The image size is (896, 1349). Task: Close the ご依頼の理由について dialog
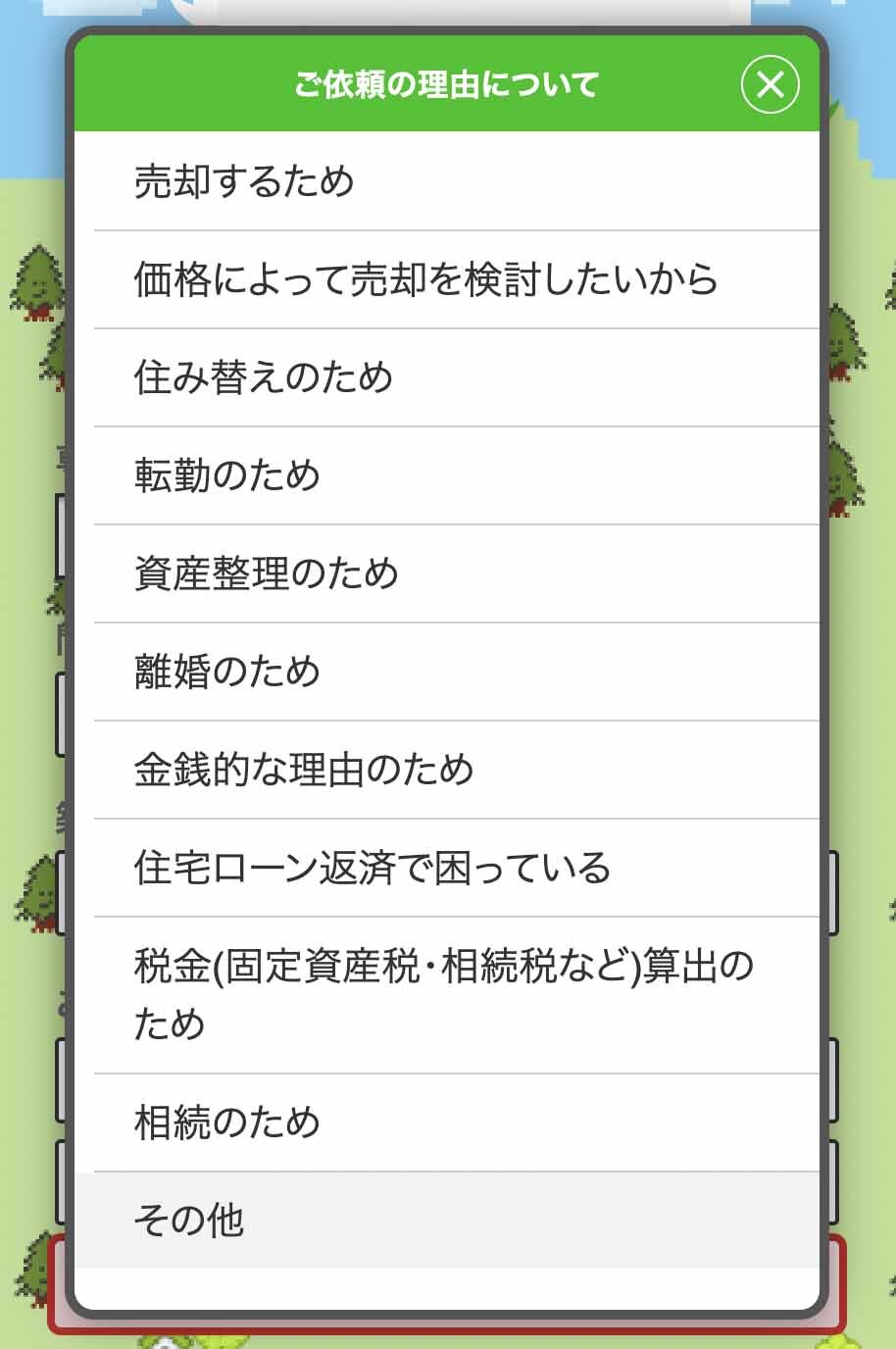pos(770,84)
